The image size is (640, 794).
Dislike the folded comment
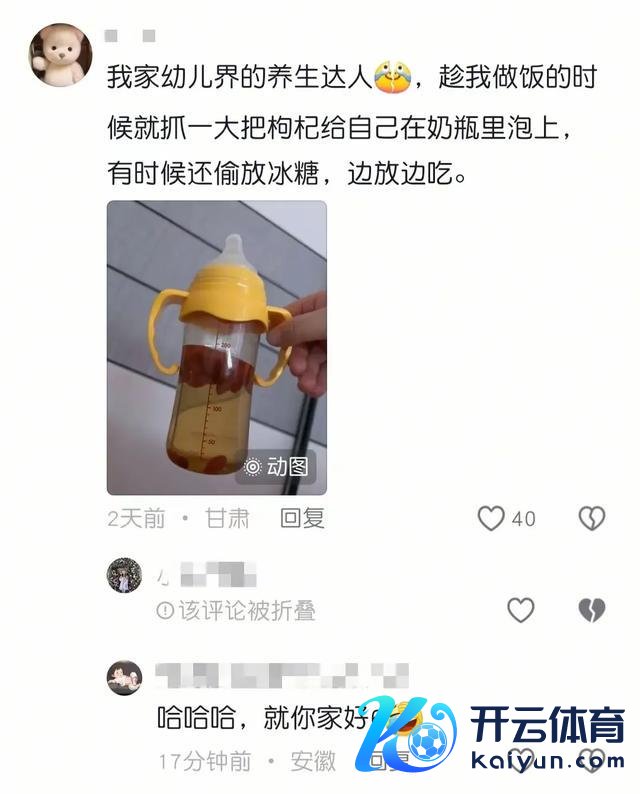(592, 610)
